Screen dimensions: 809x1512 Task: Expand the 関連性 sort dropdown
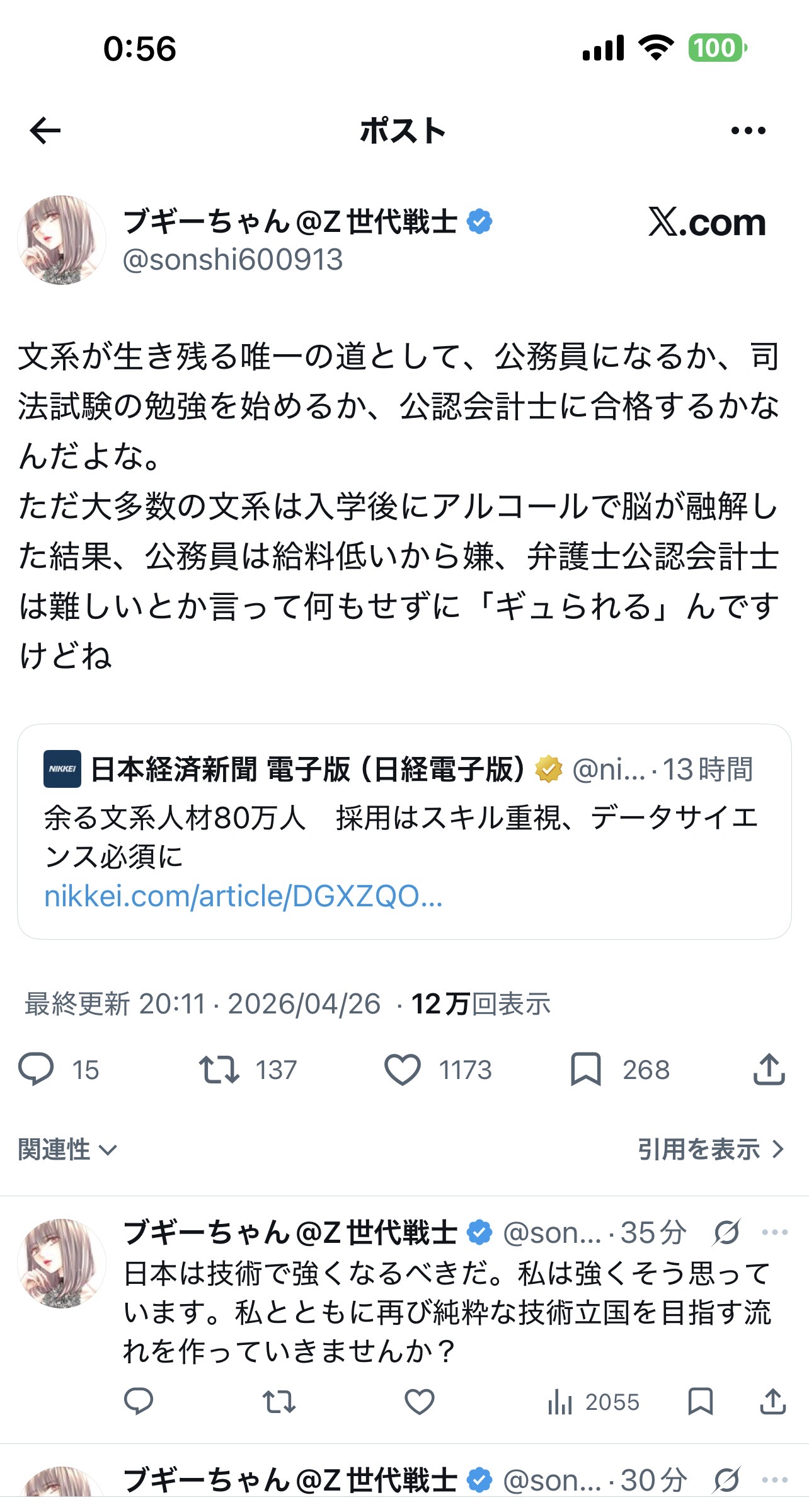[x=68, y=1150]
